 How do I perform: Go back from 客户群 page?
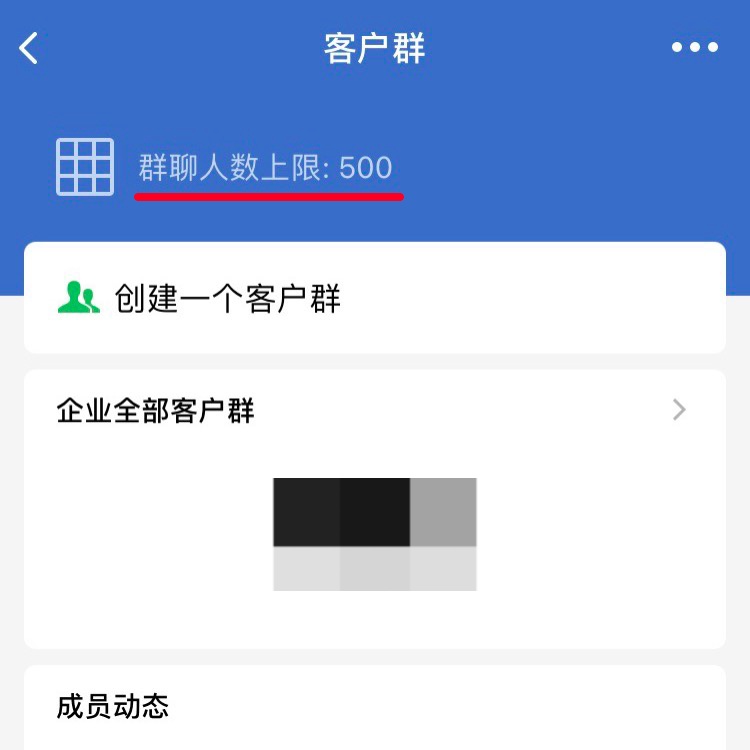[29, 47]
